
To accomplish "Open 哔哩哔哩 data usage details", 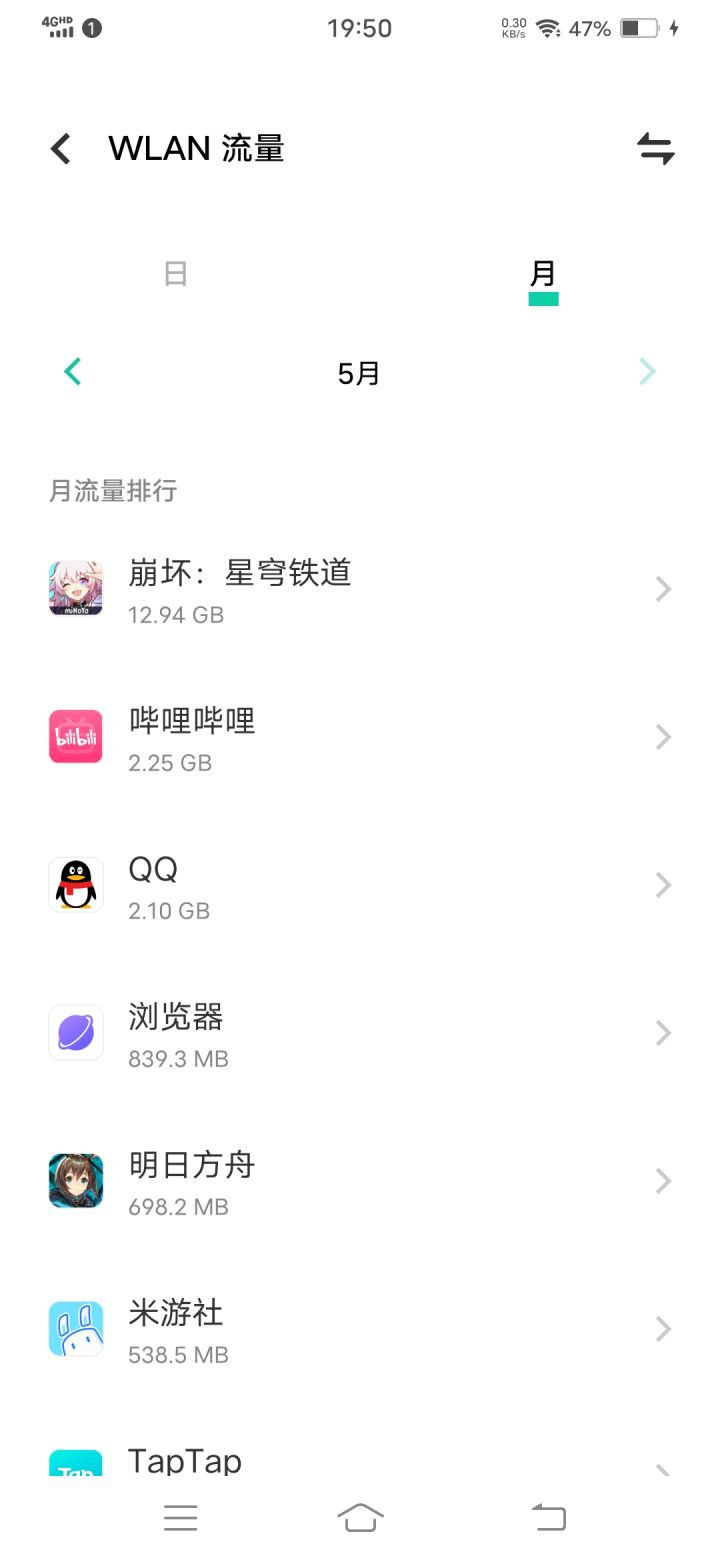I will (360, 738).
